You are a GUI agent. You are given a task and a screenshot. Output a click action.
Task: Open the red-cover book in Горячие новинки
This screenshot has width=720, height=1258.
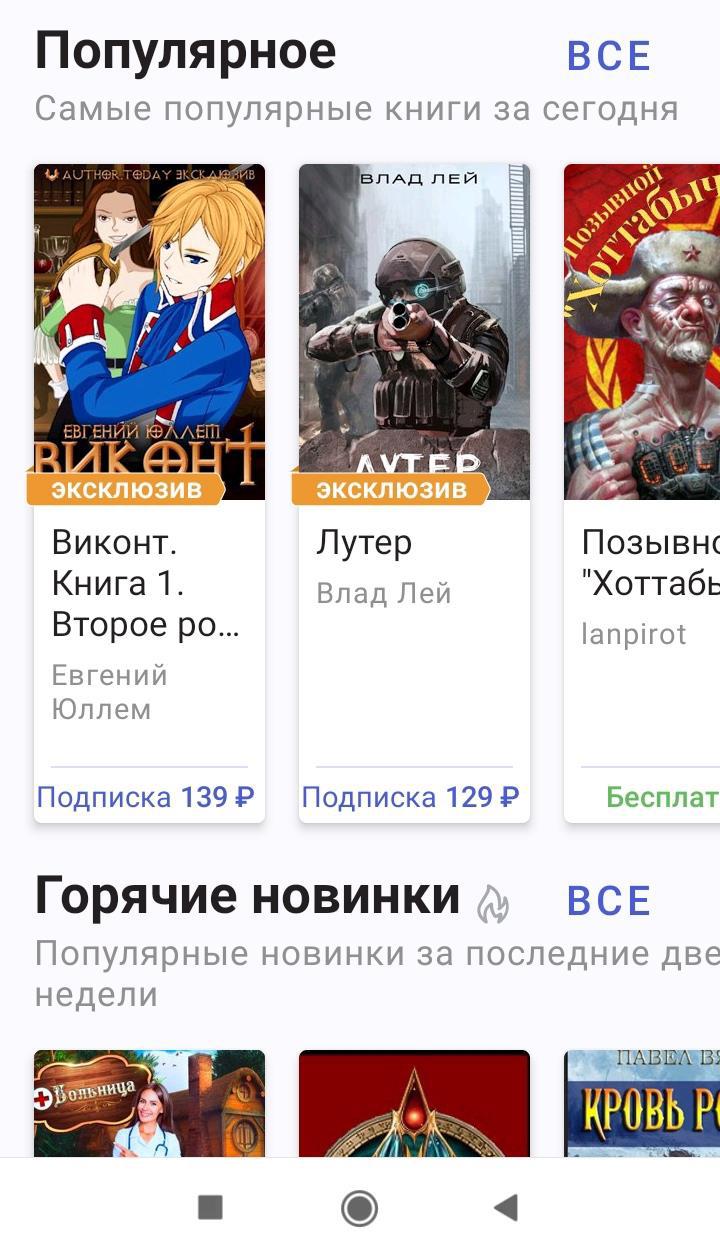(414, 1103)
